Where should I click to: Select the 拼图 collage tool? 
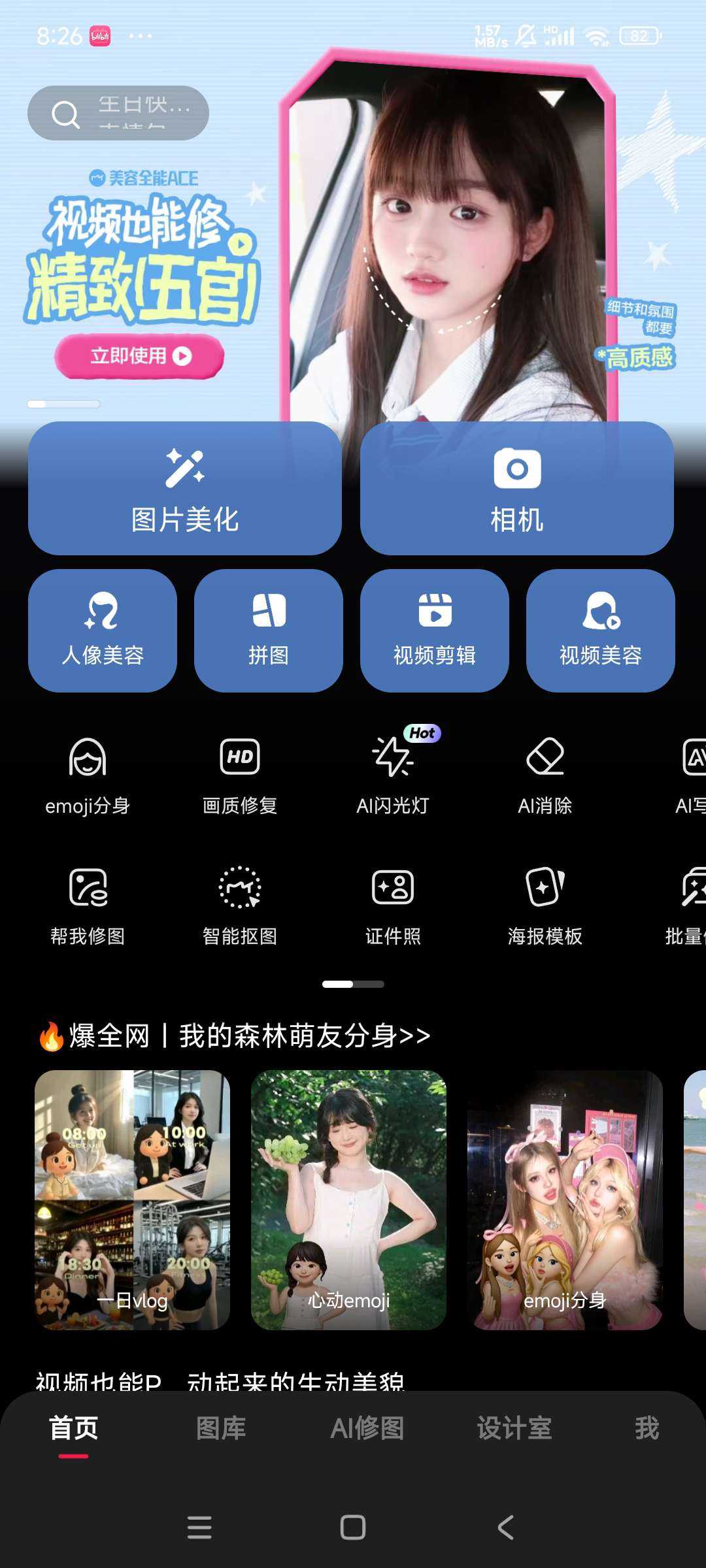[268, 630]
